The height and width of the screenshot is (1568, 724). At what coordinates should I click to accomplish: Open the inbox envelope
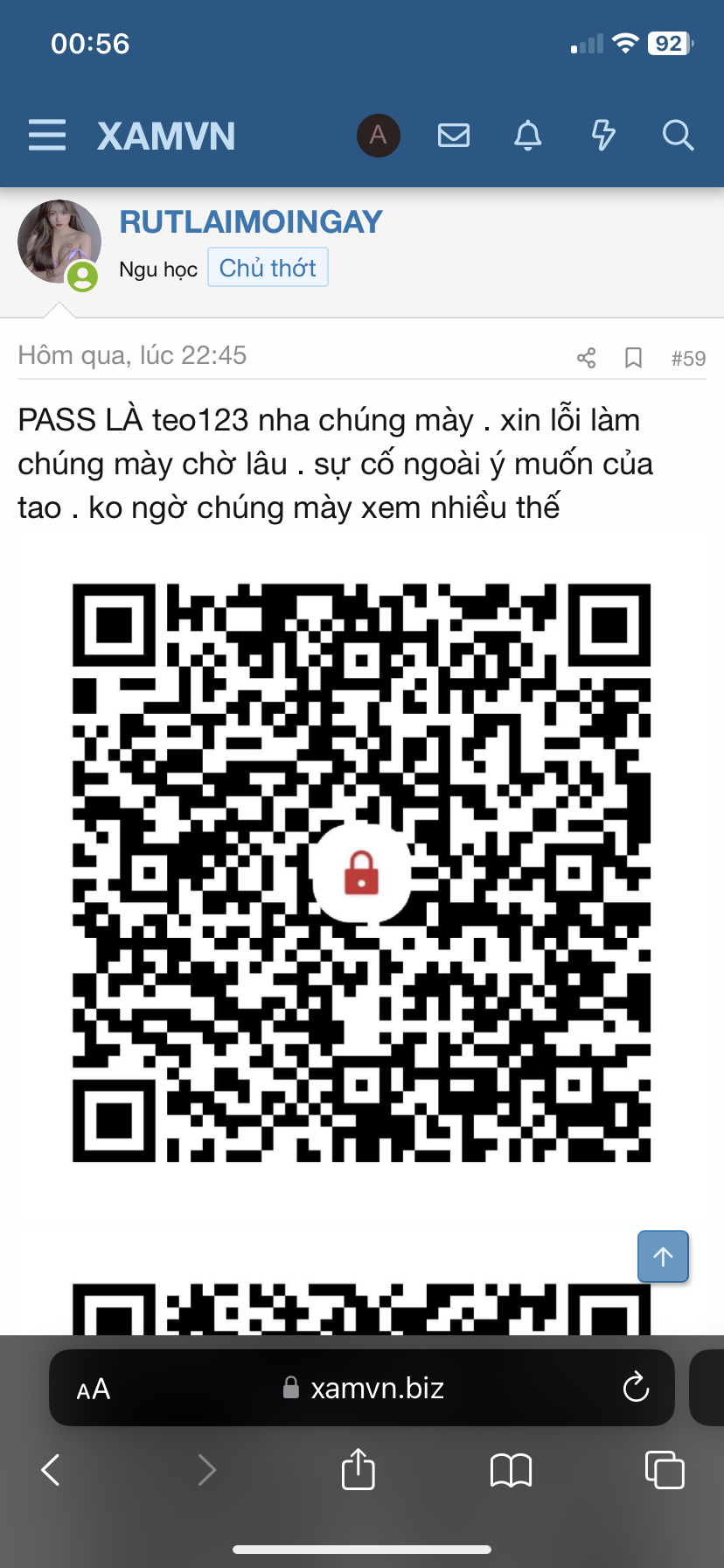point(454,136)
